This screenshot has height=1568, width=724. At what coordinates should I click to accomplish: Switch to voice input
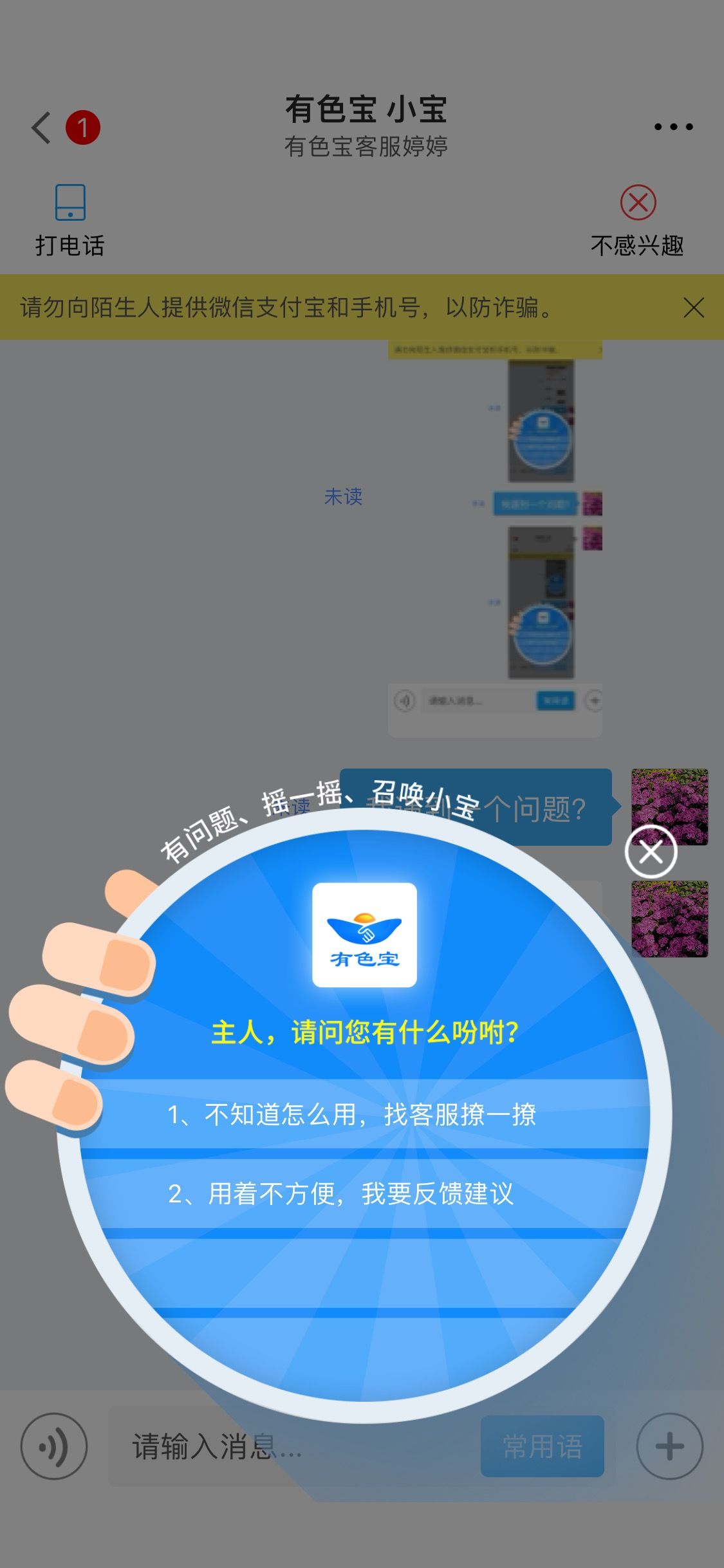click(54, 1446)
